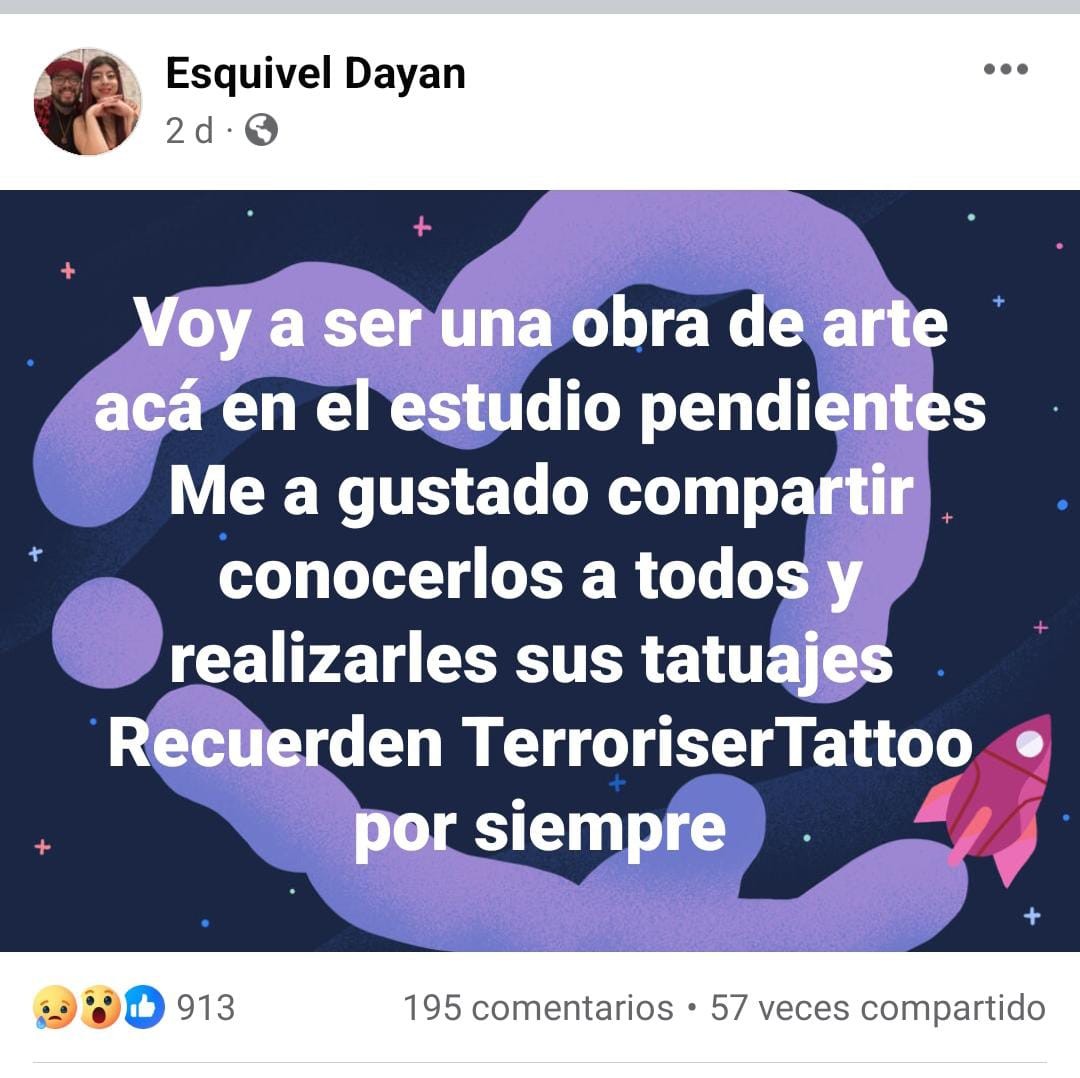Open the 195 comentarios thread
The width and height of the screenshot is (1080, 1078).
[x=538, y=1008]
